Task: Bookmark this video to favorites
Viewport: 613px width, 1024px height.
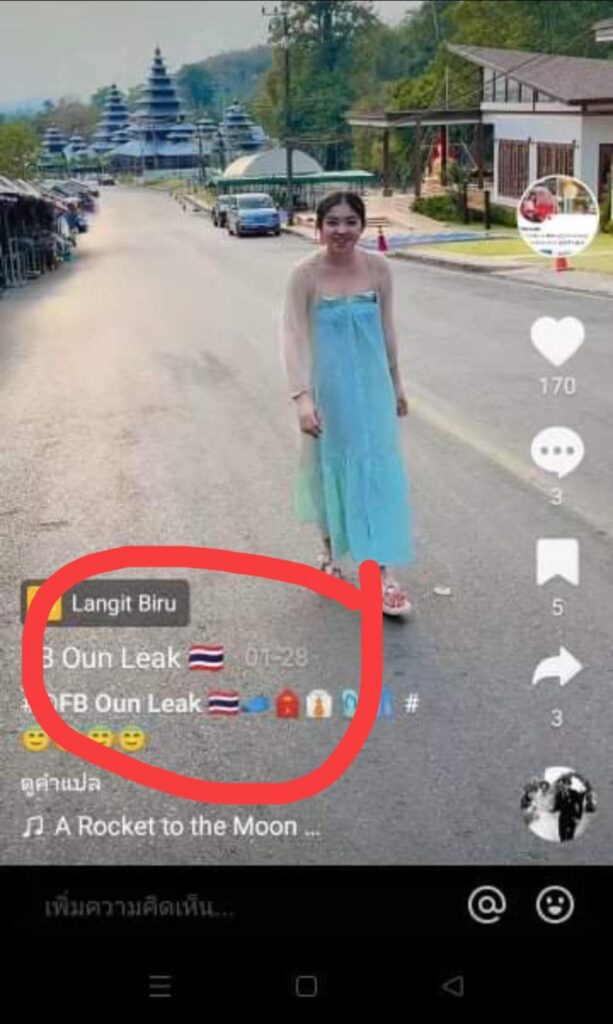Action: point(557,562)
